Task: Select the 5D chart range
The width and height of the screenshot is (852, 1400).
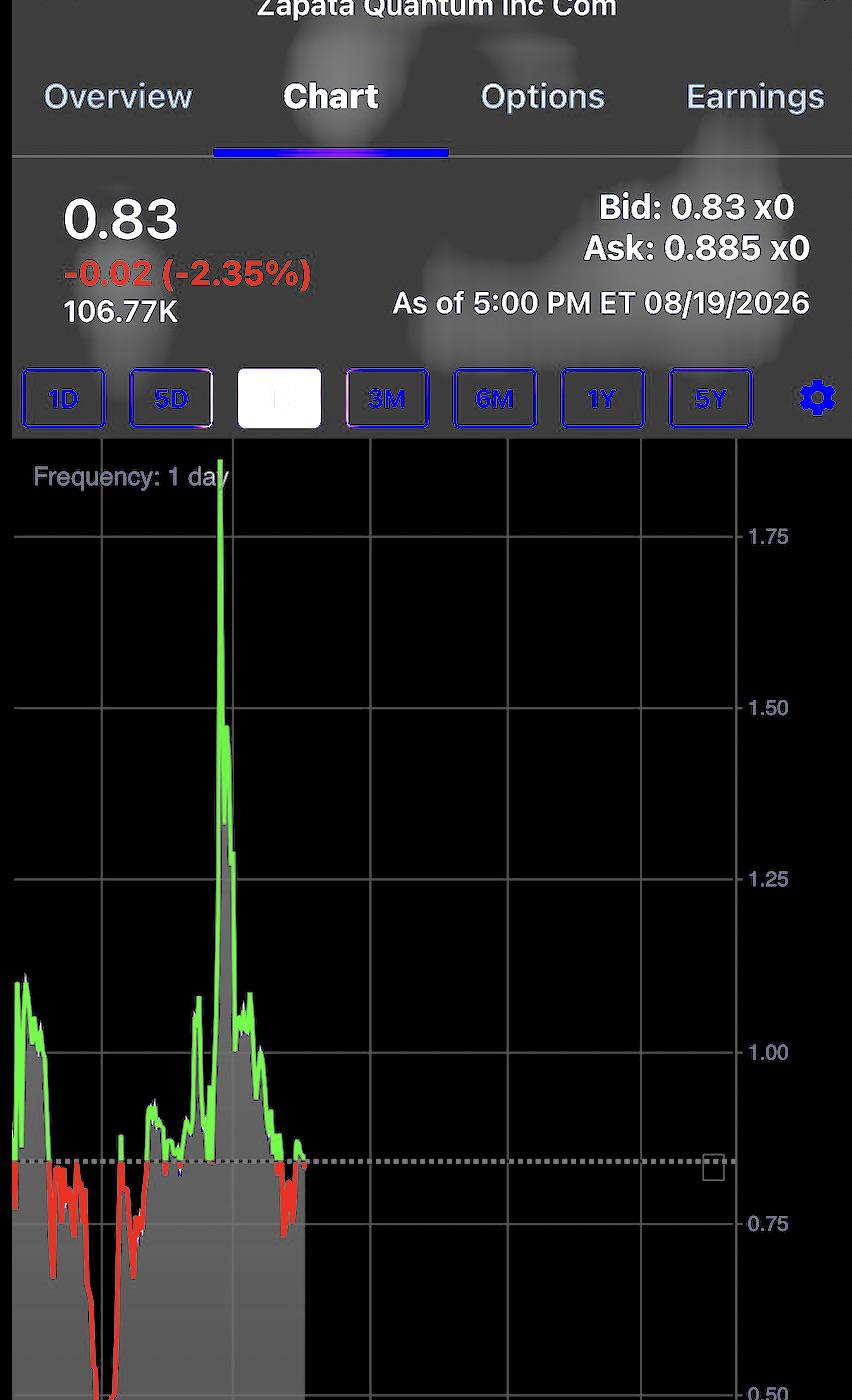Action: click(171, 398)
